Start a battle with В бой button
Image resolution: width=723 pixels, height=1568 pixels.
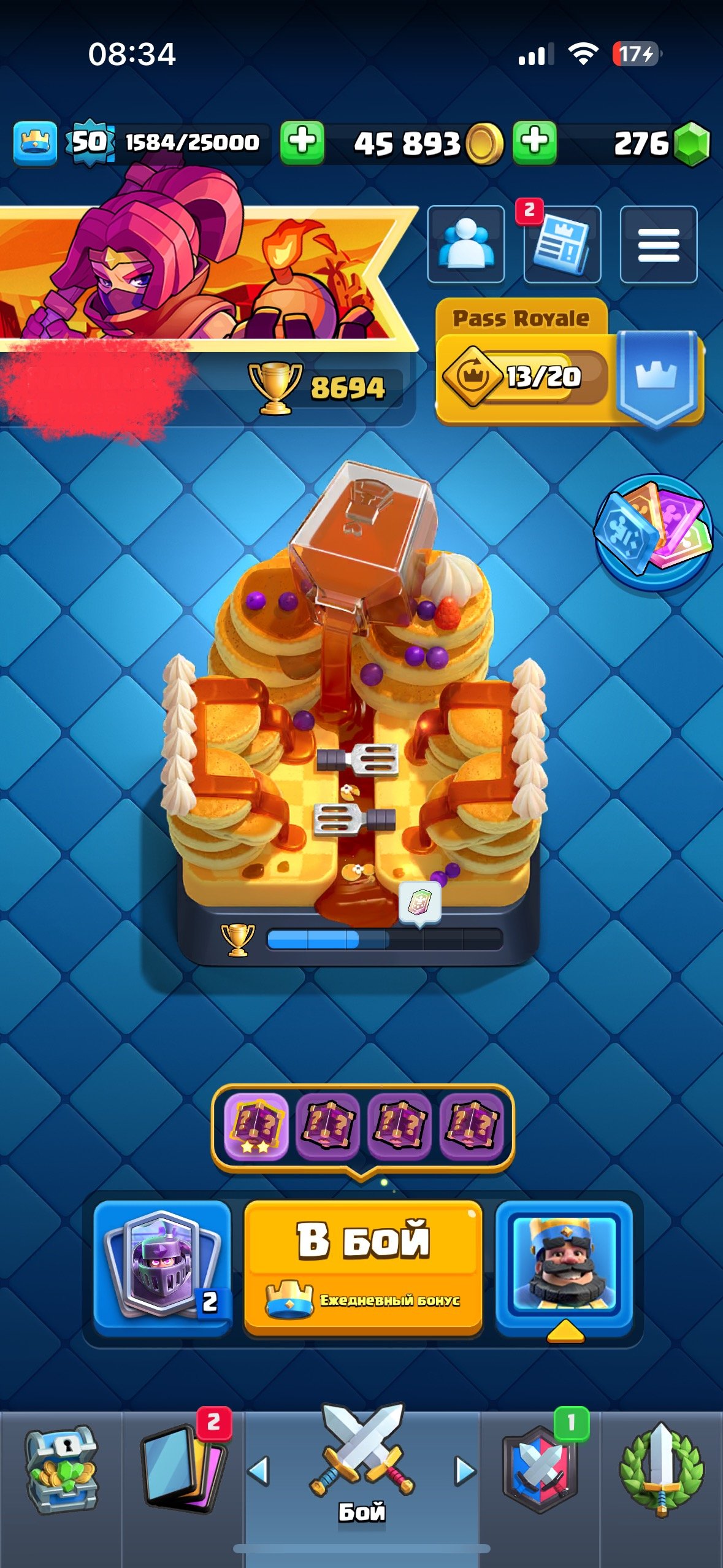(x=362, y=1268)
